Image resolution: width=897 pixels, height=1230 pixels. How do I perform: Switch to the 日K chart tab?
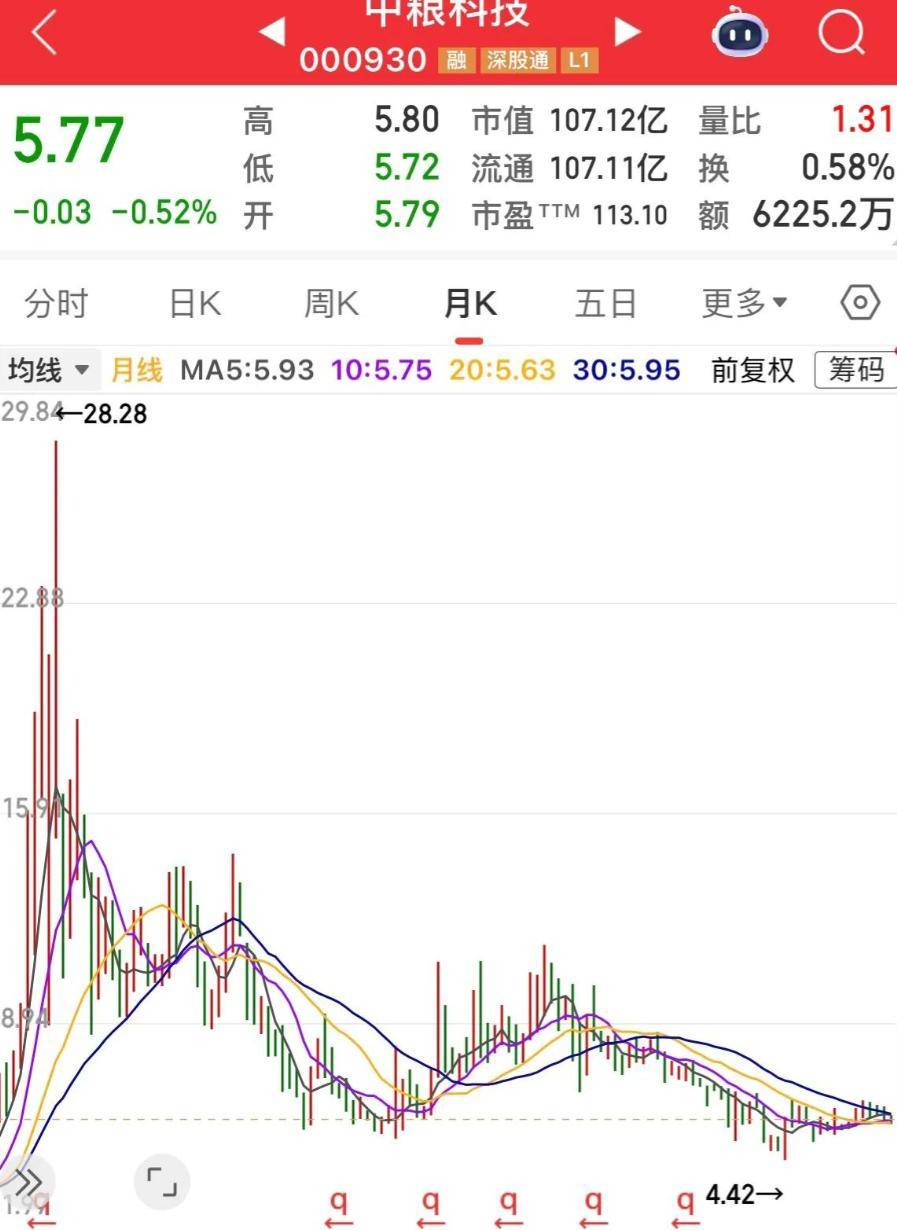point(195,303)
